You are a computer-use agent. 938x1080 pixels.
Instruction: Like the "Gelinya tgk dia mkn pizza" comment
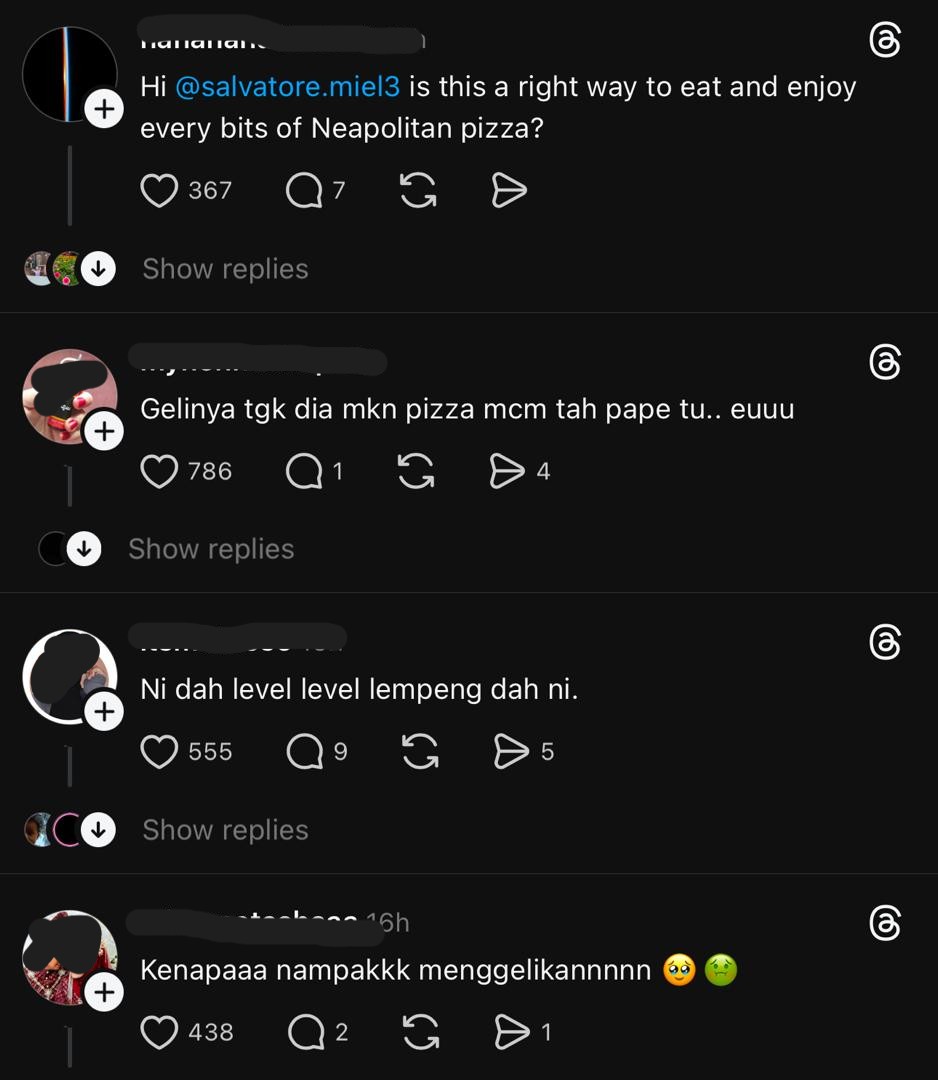point(159,471)
